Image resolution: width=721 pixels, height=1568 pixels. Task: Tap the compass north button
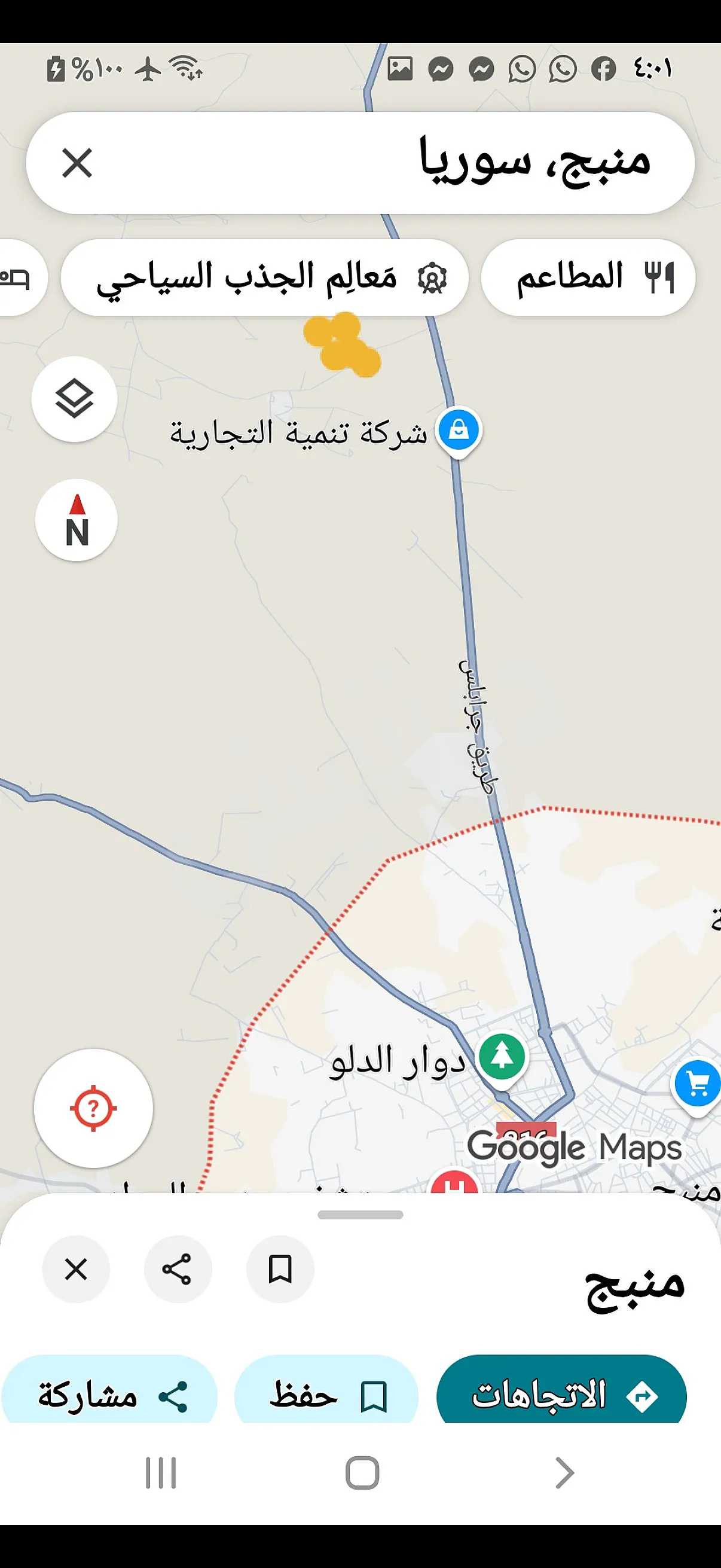pos(77,520)
